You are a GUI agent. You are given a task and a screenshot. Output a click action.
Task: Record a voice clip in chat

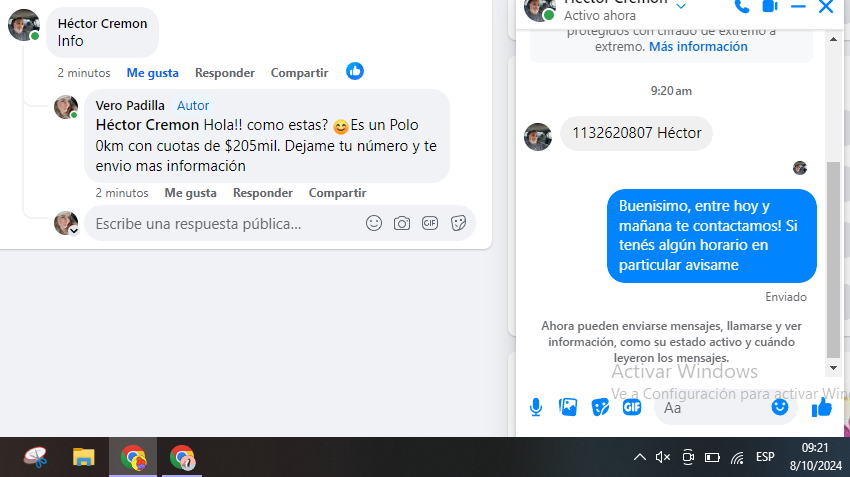536,407
